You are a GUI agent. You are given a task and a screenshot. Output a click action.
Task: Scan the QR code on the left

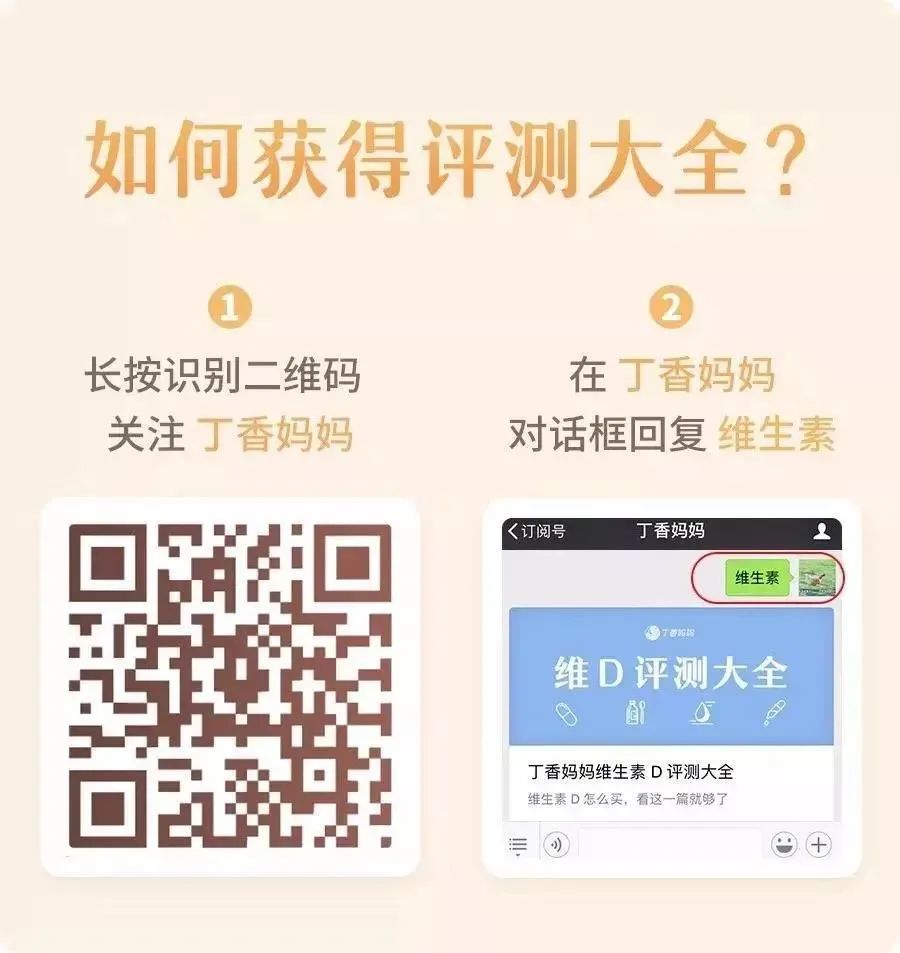(230, 690)
